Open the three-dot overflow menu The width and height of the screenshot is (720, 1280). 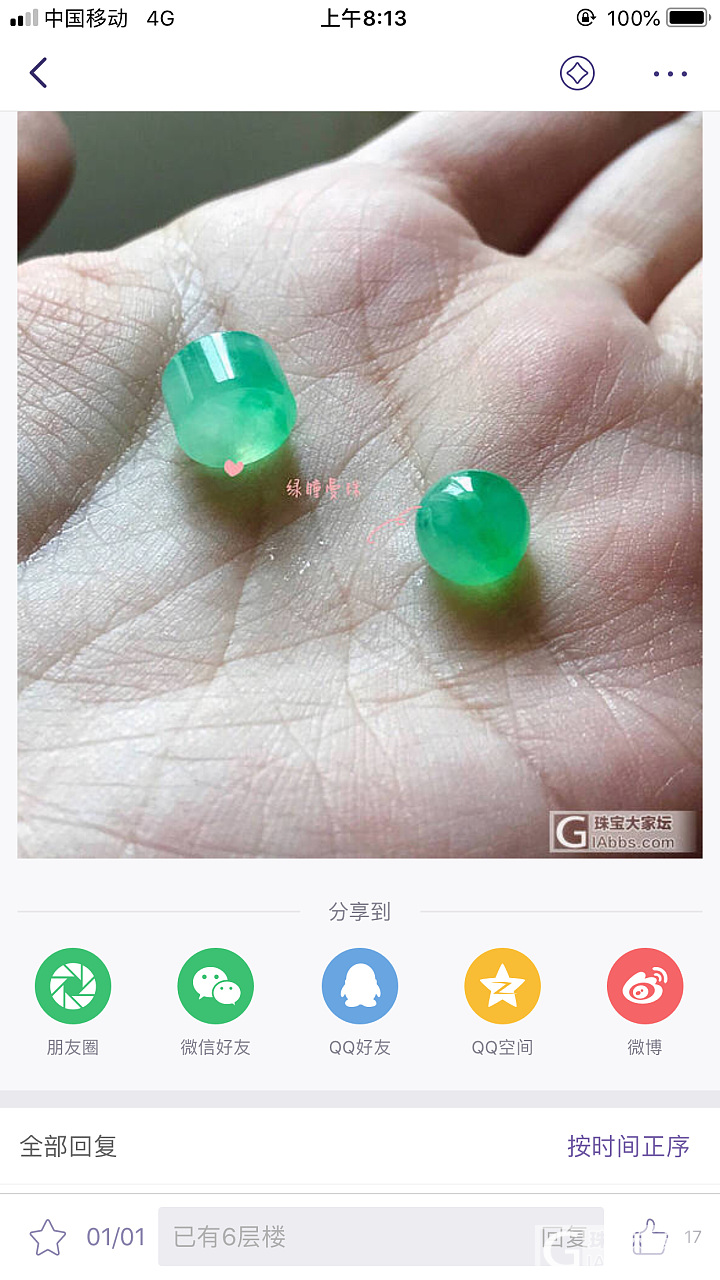tap(669, 74)
